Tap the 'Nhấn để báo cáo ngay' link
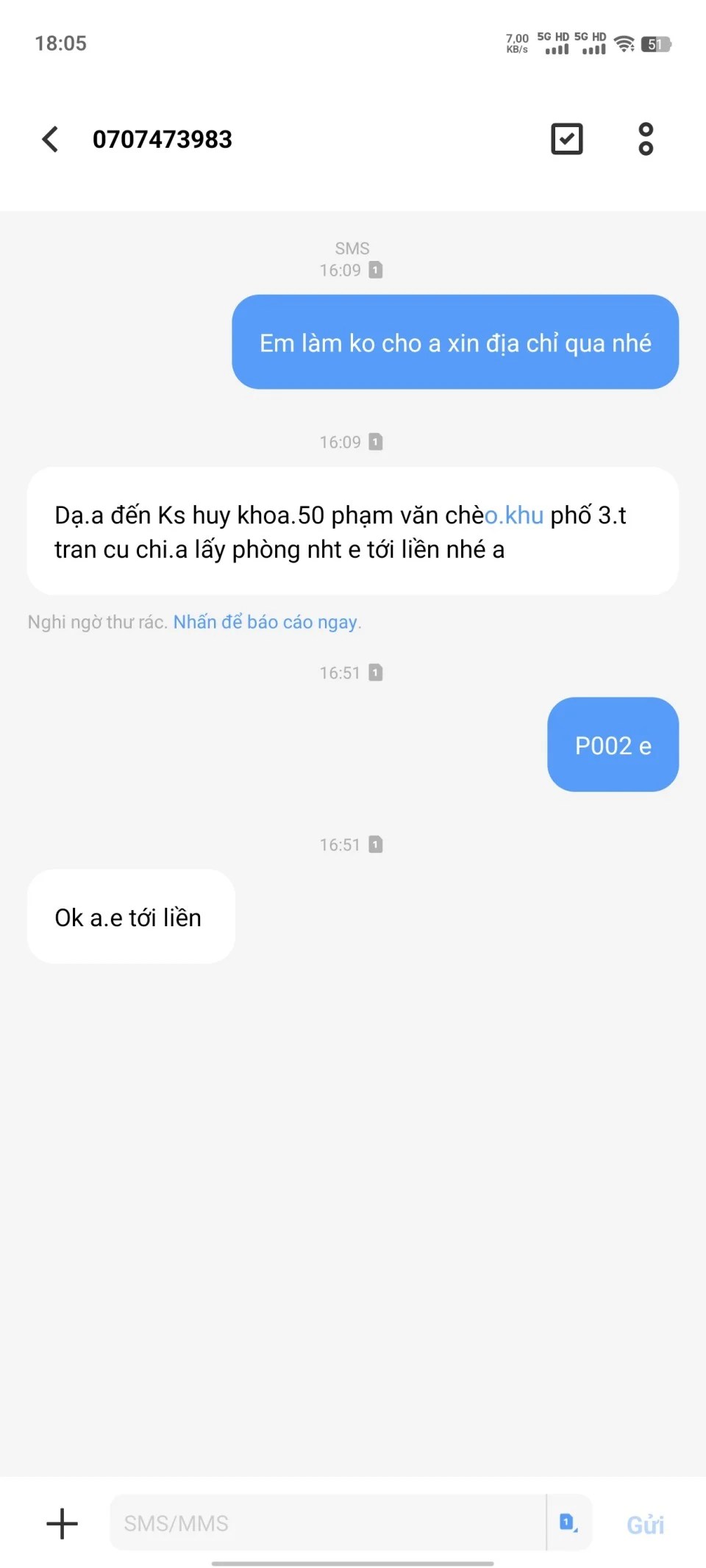This screenshot has height=1568, width=706. pos(265,622)
